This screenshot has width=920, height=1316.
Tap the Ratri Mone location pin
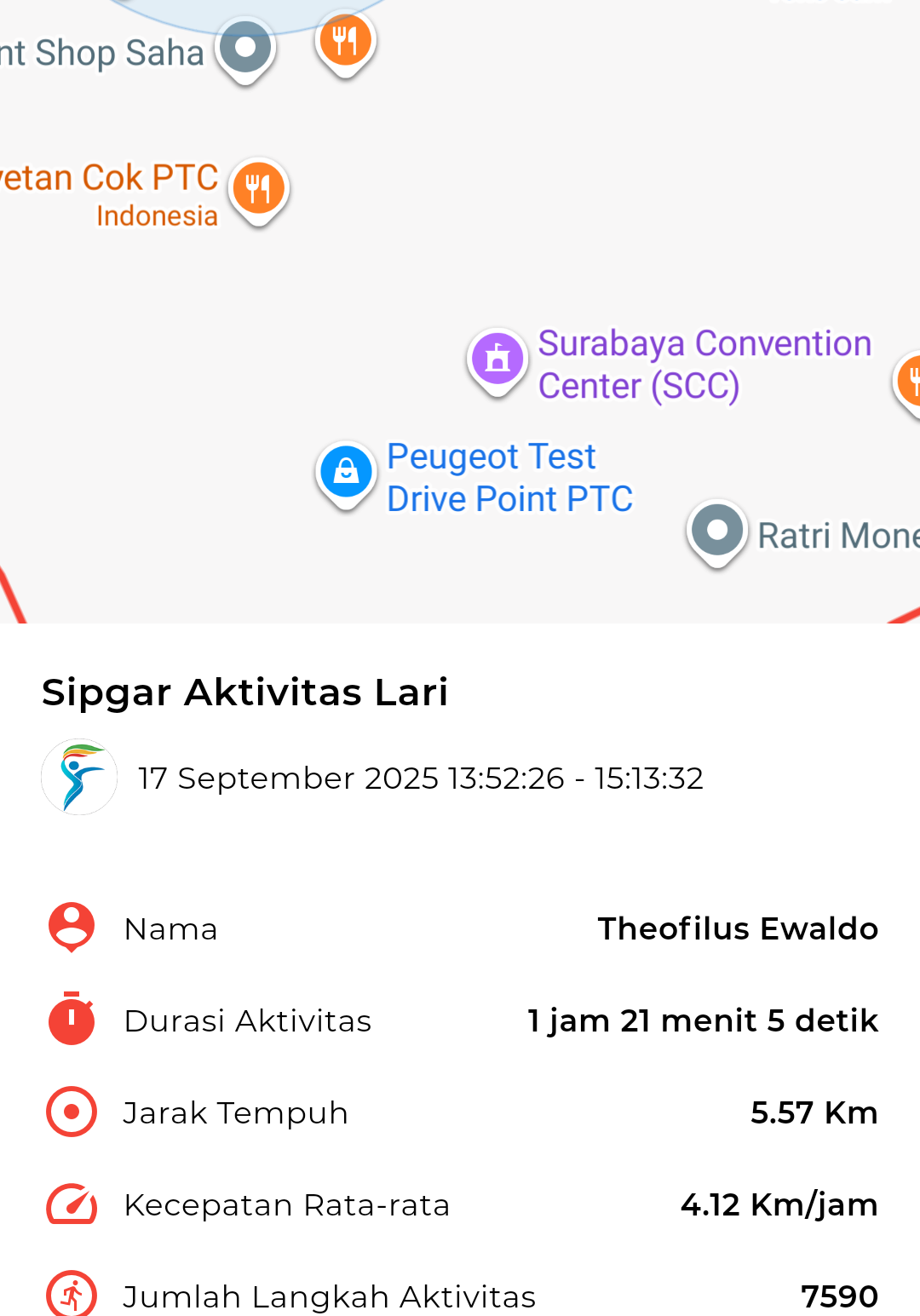tap(717, 531)
